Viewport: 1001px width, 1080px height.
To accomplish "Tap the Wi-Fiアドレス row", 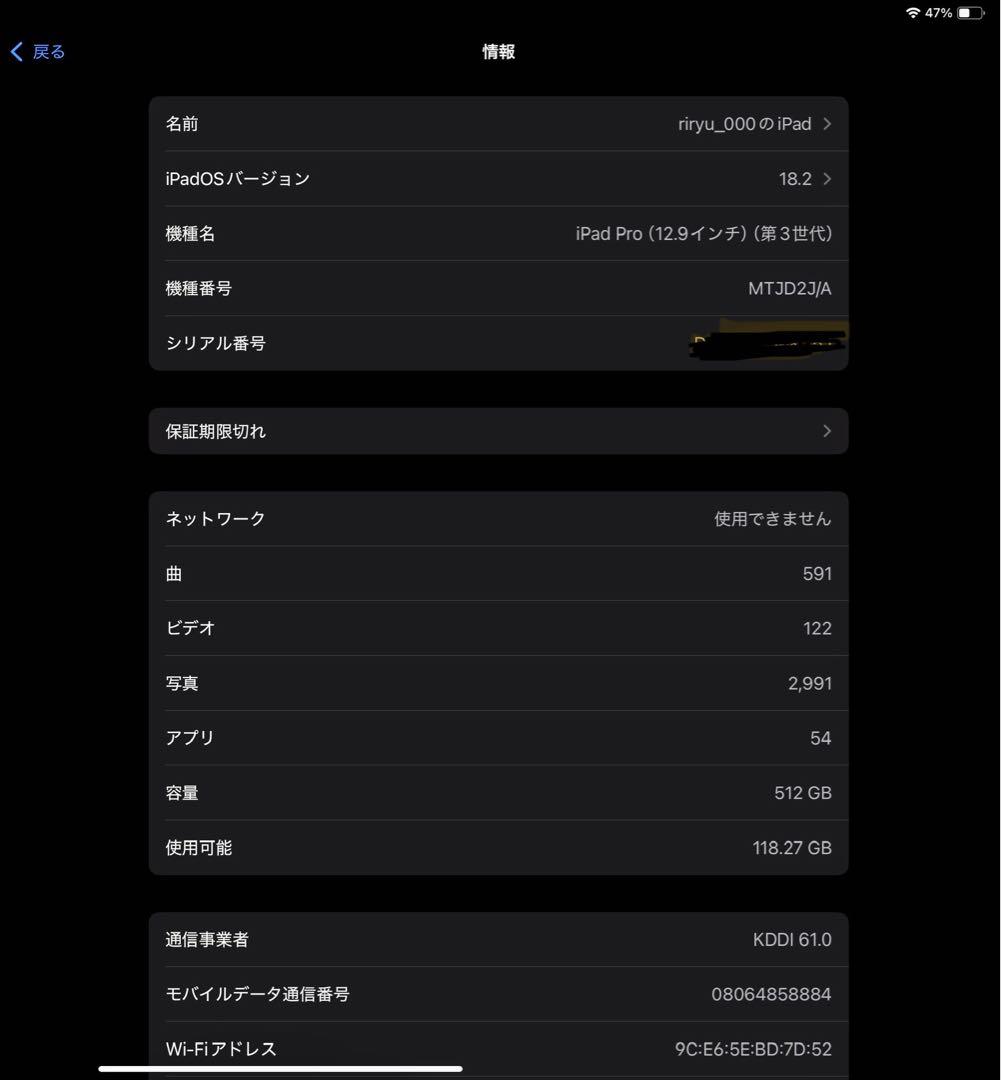I will [498, 1048].
